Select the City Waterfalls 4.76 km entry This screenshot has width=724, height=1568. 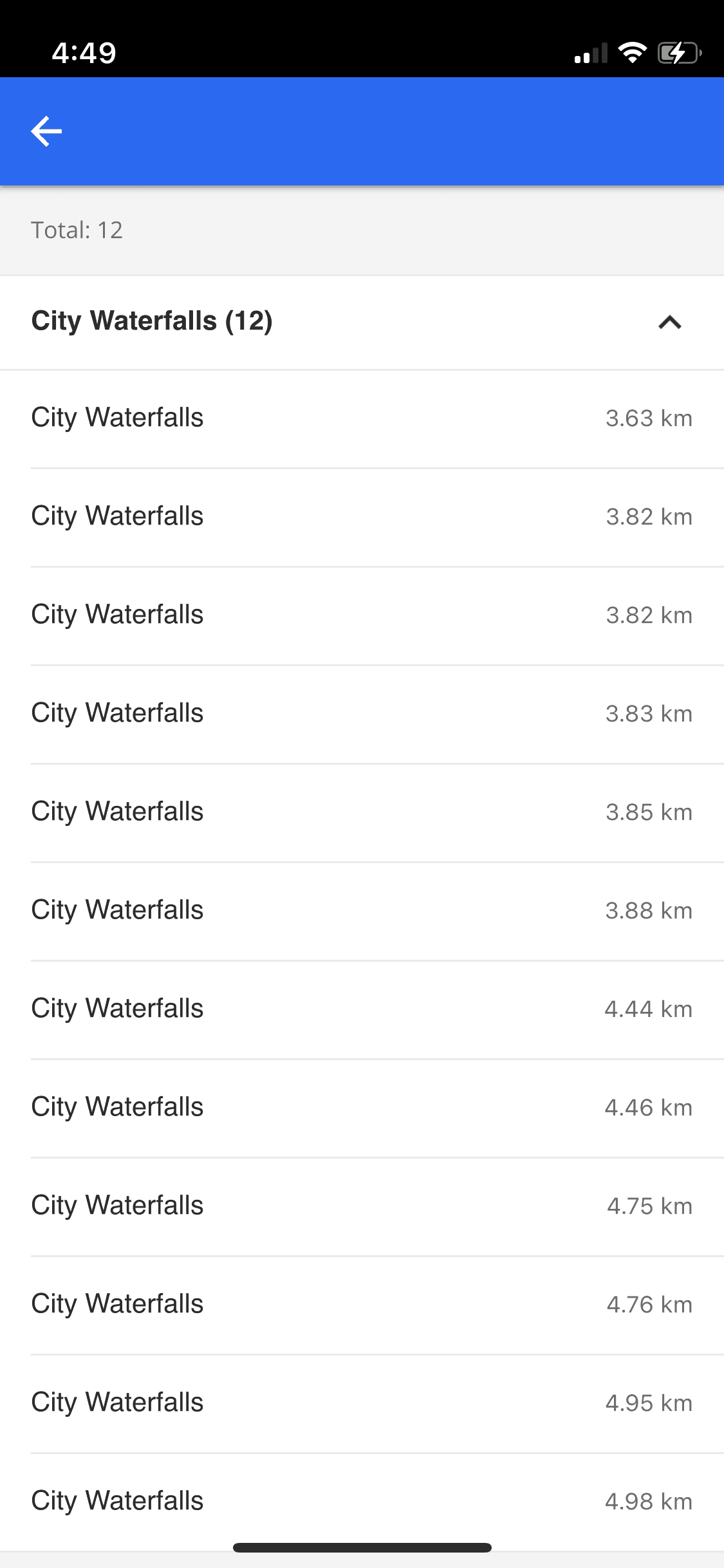point(362,1304)
